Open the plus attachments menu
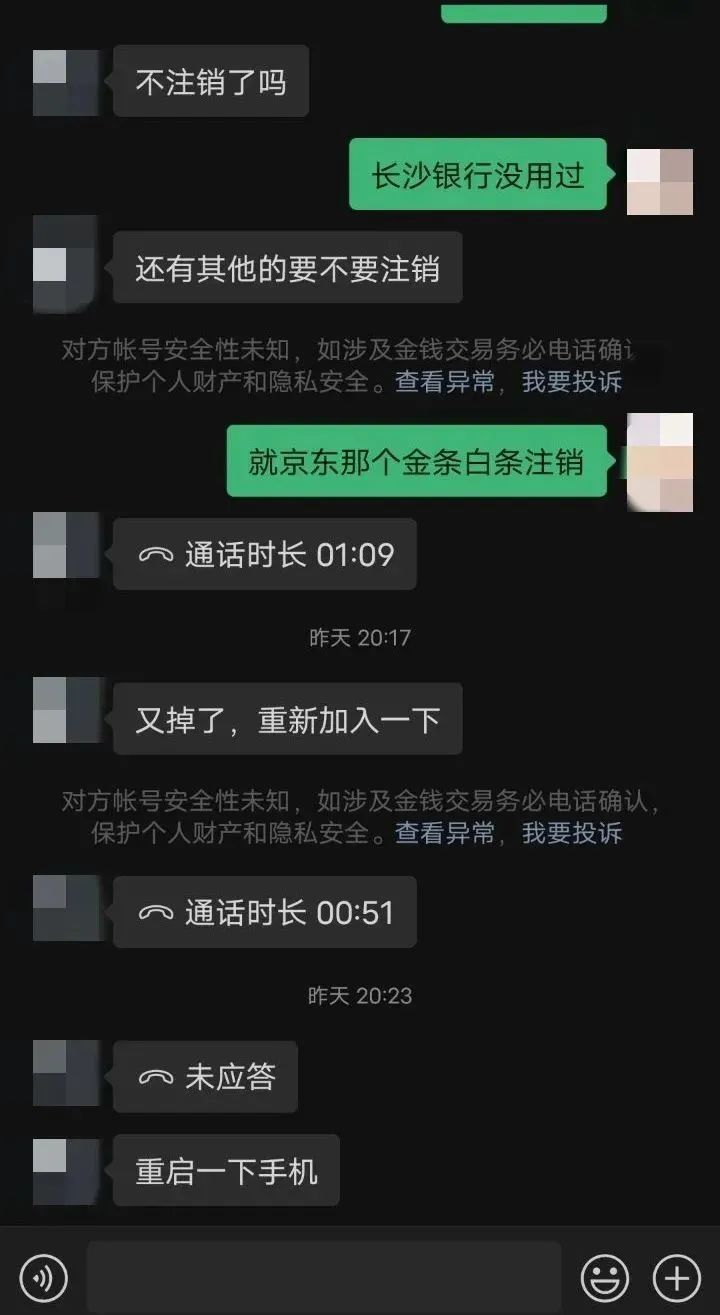The image size is (720, 1315). click(677, 1277)
